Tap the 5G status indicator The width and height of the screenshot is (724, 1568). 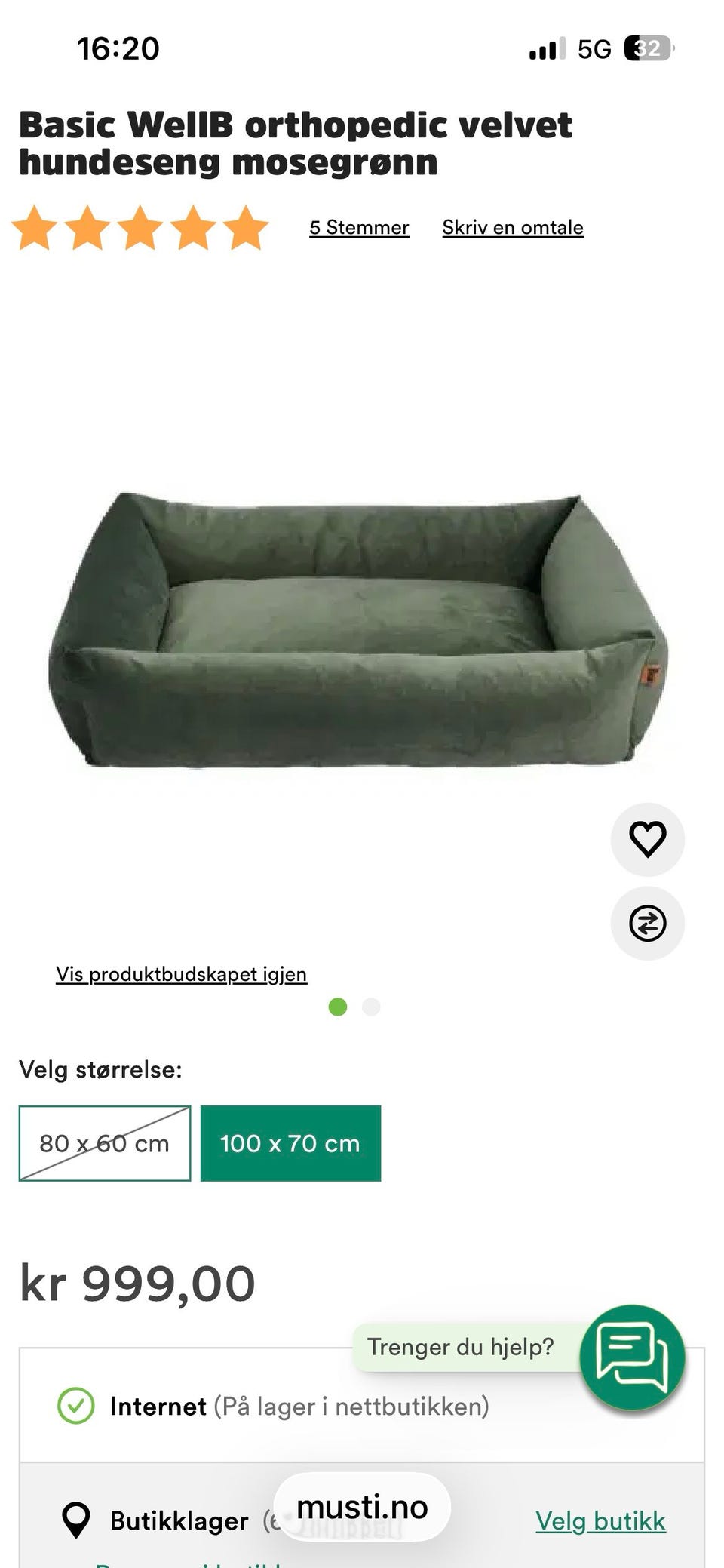coord(595,48)
